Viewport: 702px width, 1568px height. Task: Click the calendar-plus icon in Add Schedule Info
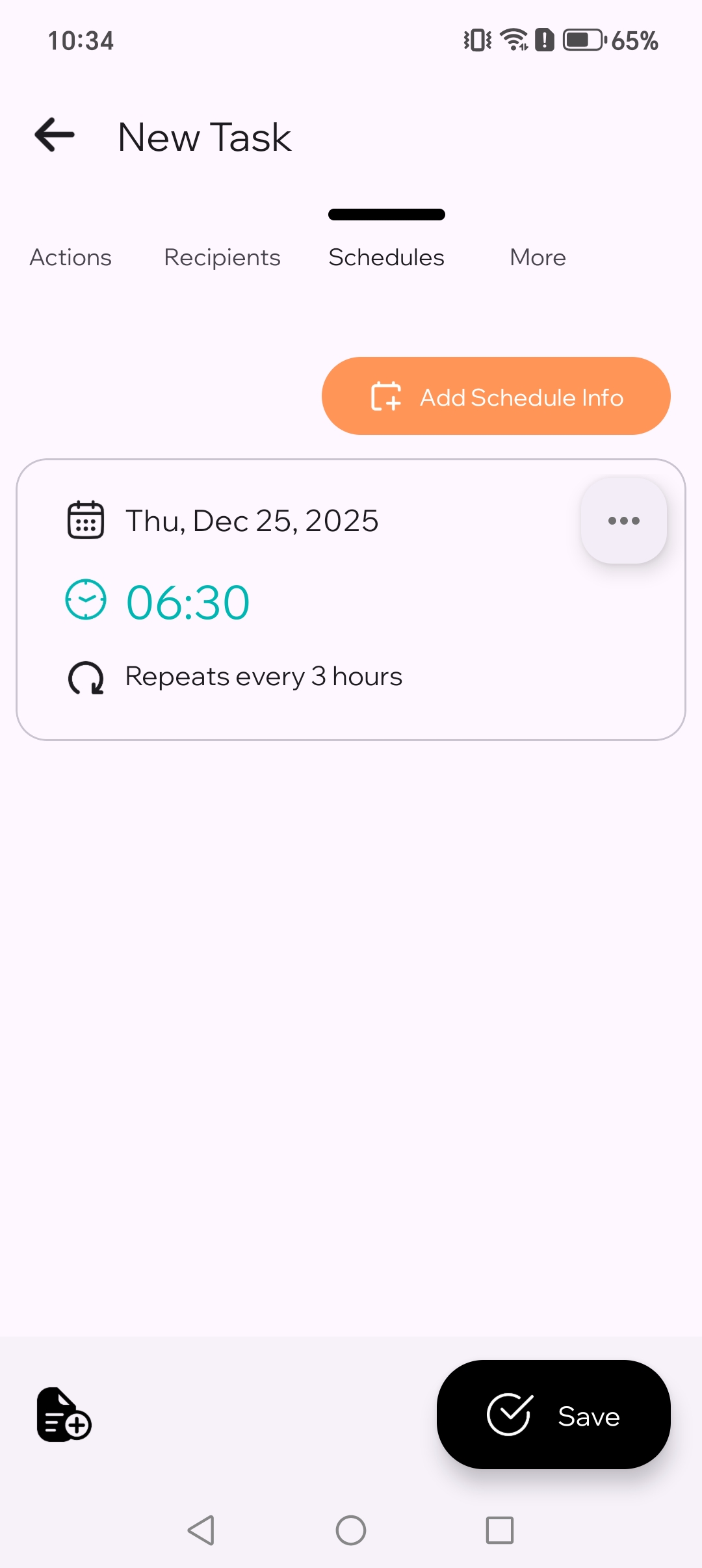pyautogui.click(x=387, y=396)
